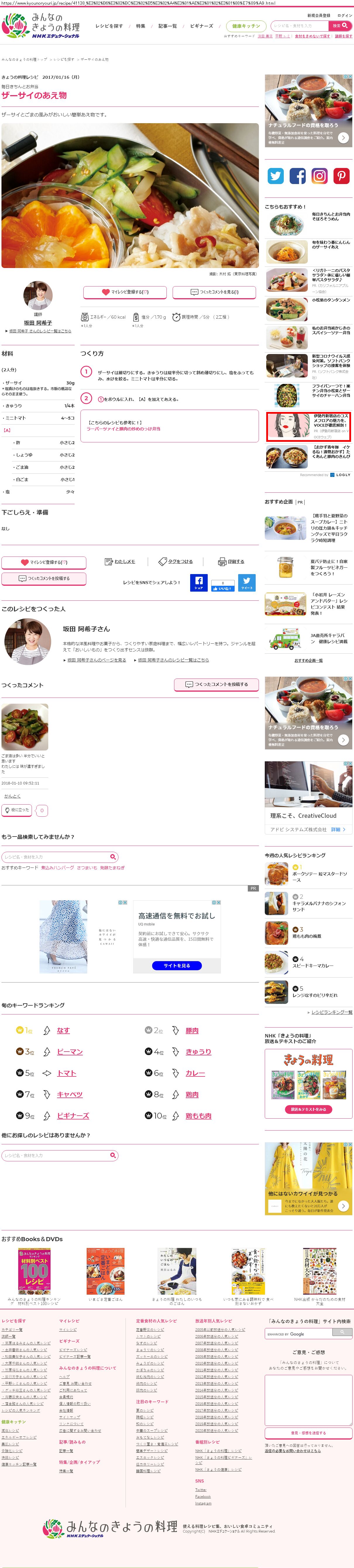Open the レシピを探す menu in the header
354x1568 pixels.
tap(109, 26)
